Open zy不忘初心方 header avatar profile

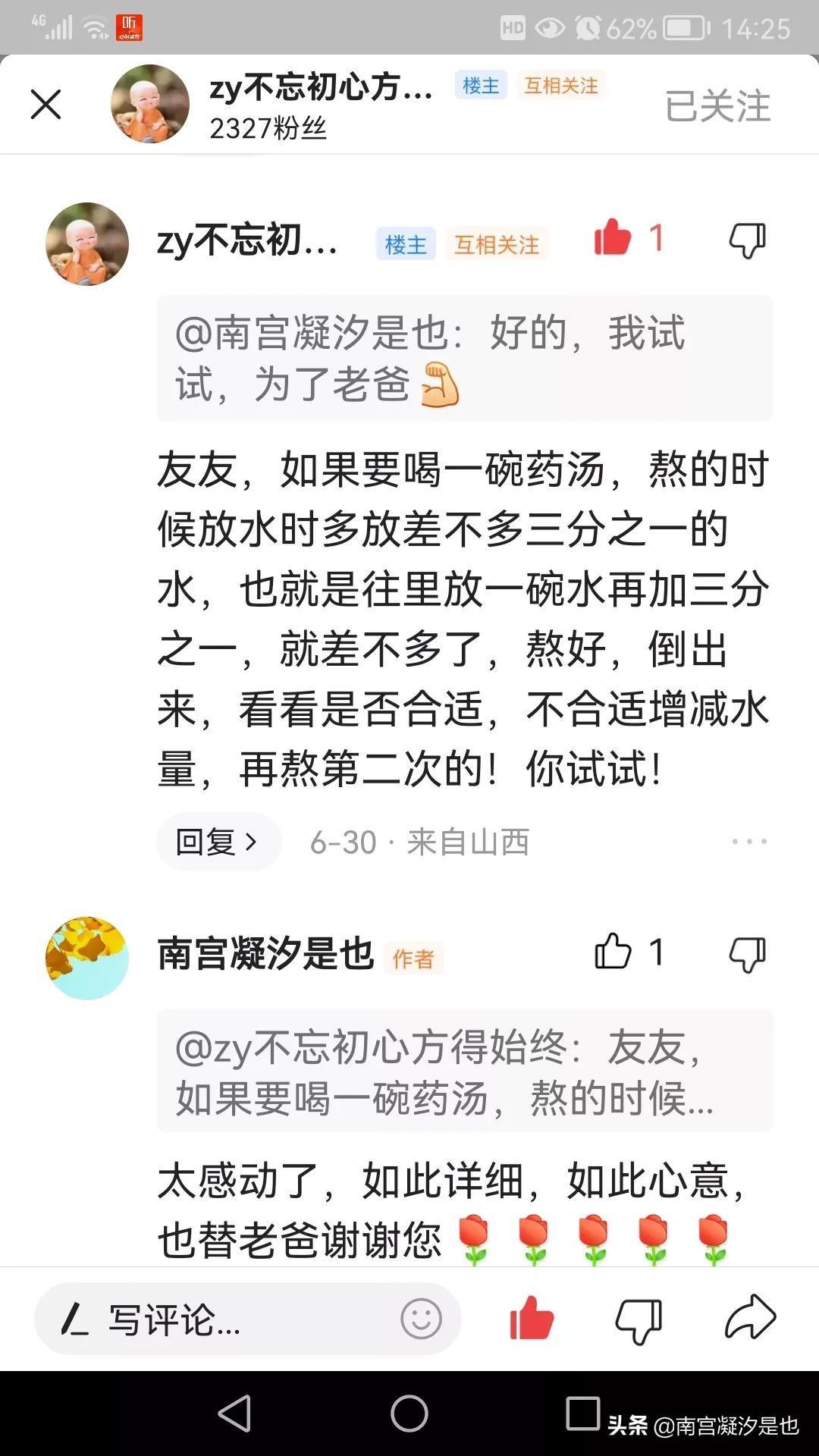[150, 105]
